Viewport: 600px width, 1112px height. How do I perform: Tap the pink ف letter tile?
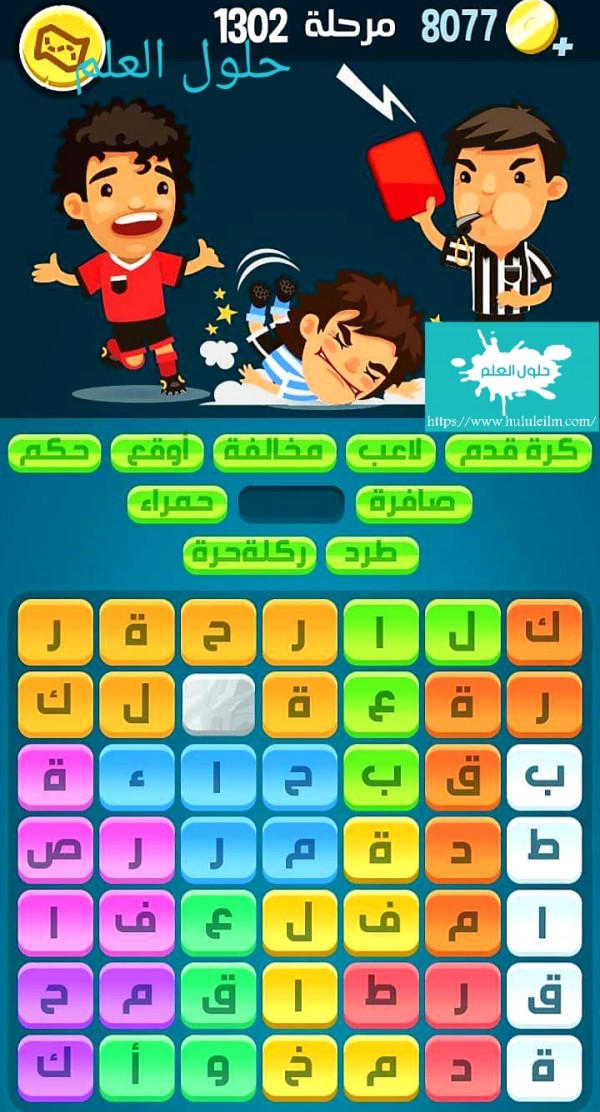(137, 923)
